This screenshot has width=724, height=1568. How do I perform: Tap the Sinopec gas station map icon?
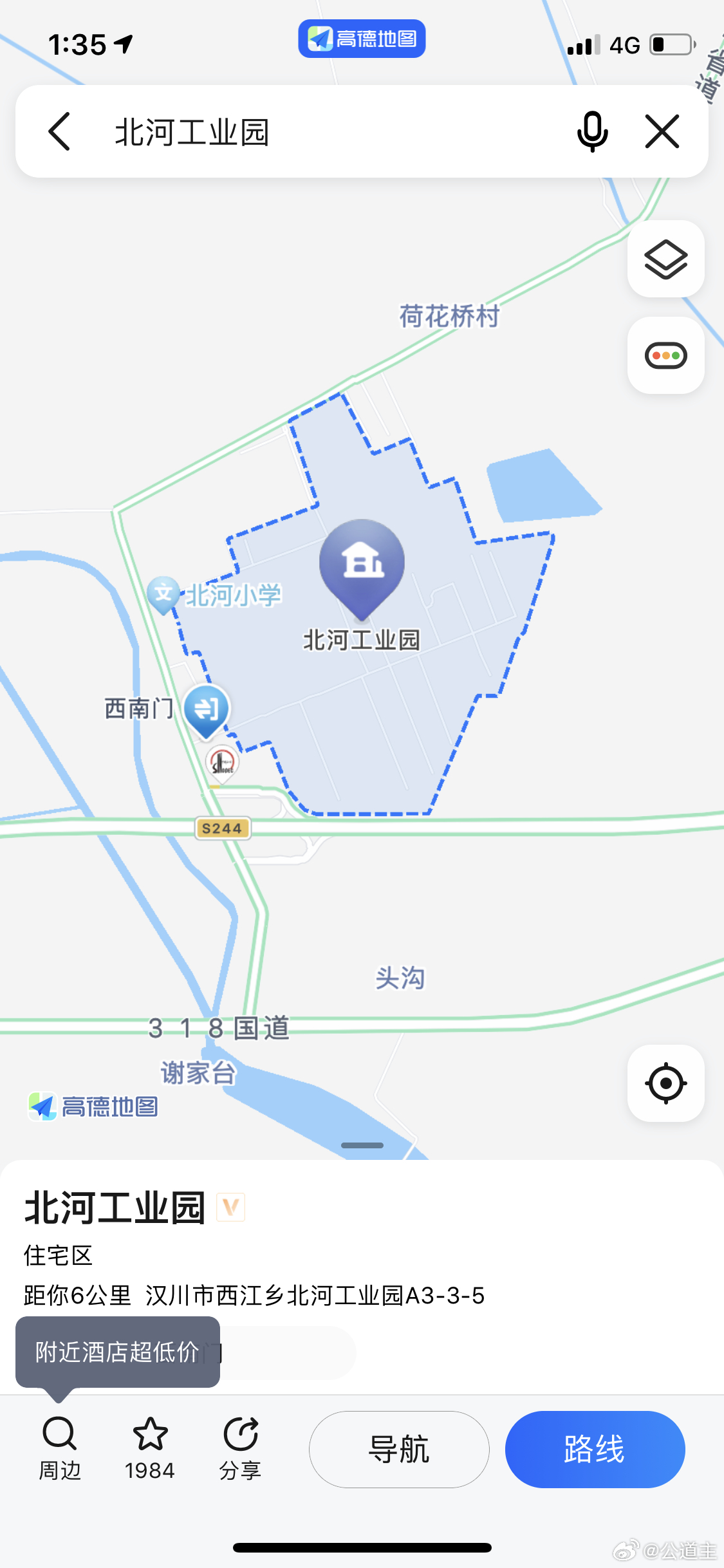click(221, 763)
